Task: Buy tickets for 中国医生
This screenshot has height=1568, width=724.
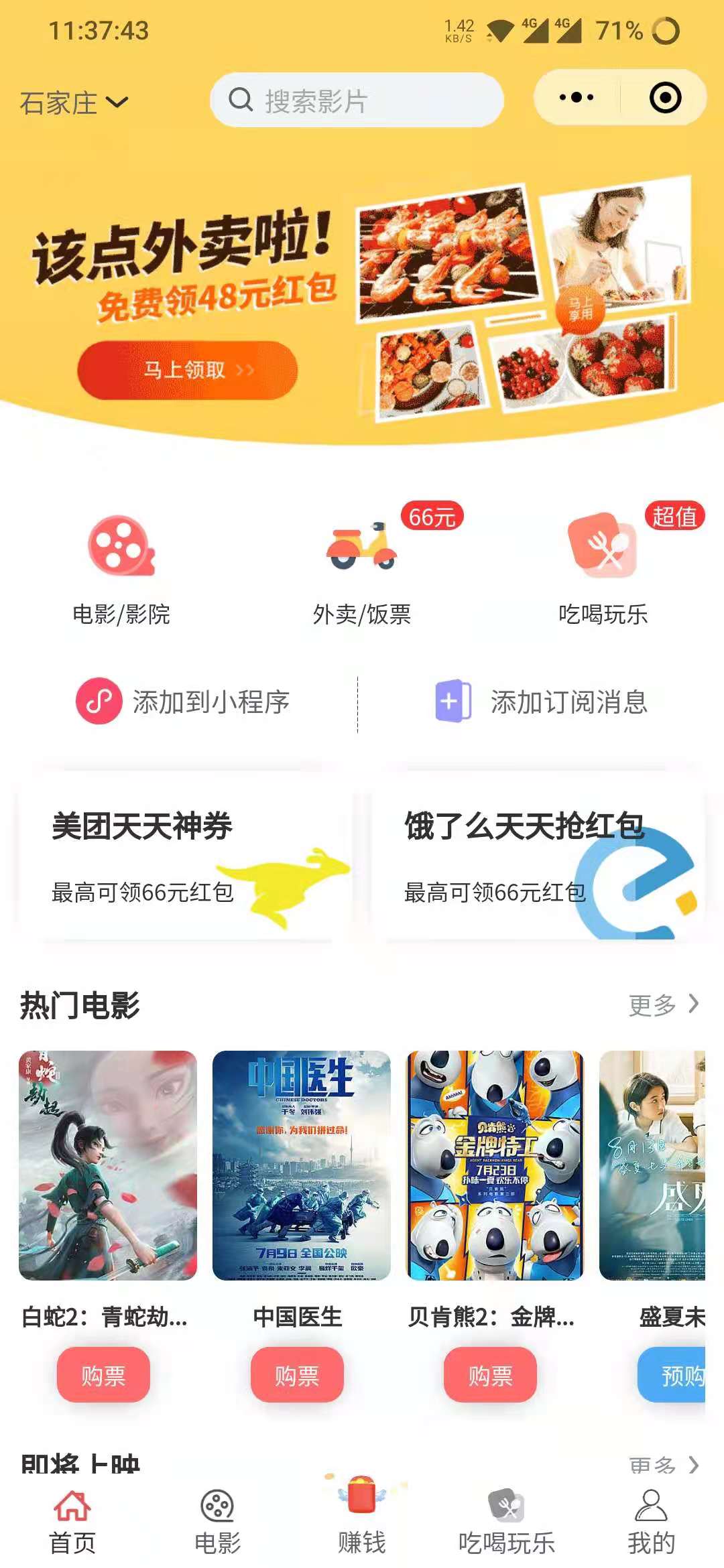Action: pos(297,1375)
